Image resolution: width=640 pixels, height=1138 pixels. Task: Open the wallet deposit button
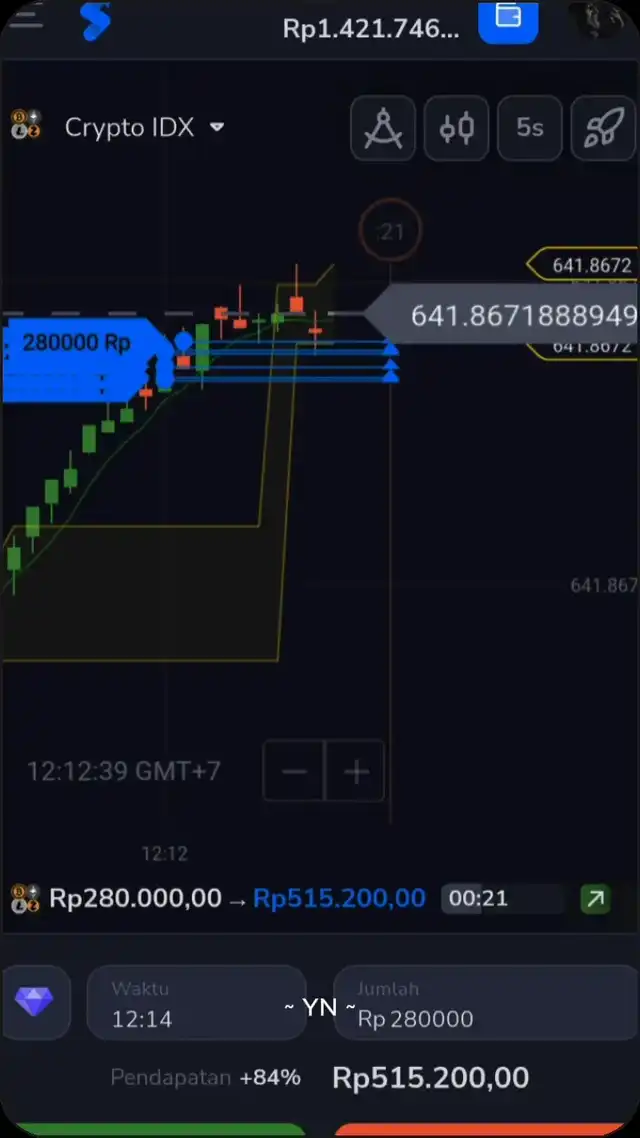tap(507, 20)
